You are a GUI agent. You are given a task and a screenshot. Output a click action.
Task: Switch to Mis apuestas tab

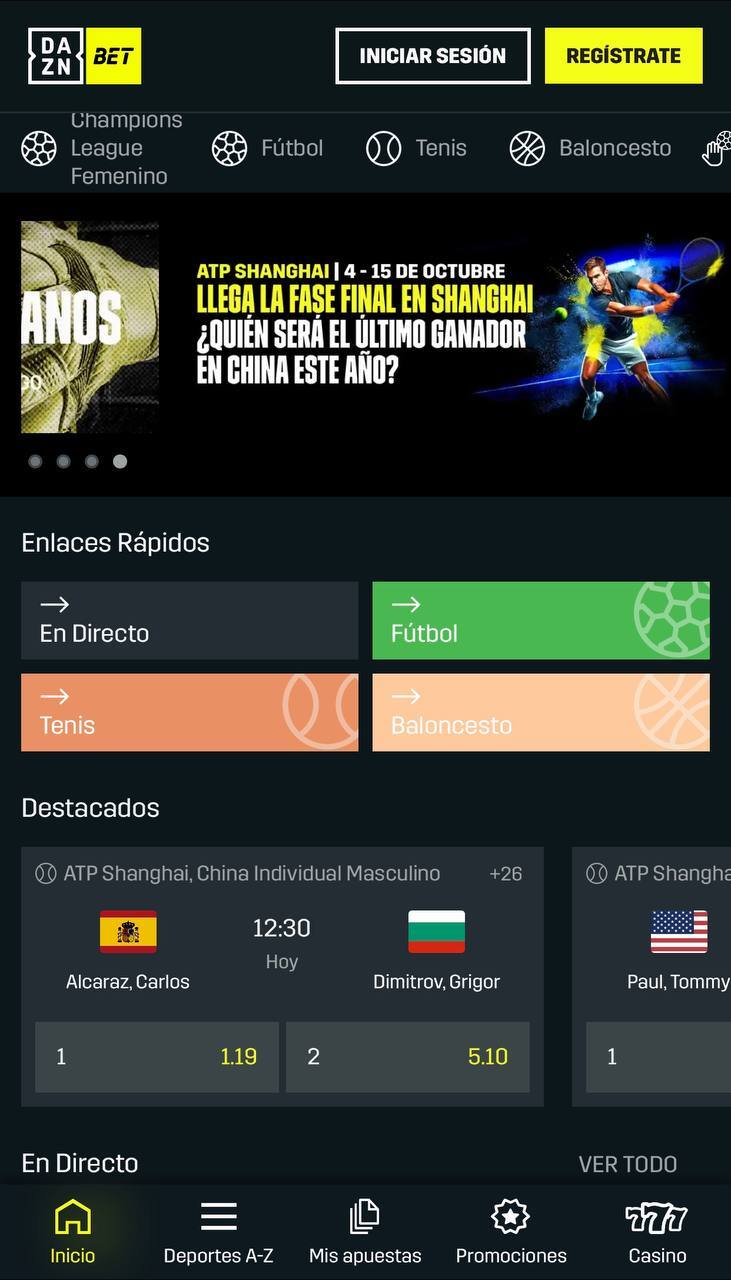(x=365, y=1232)
